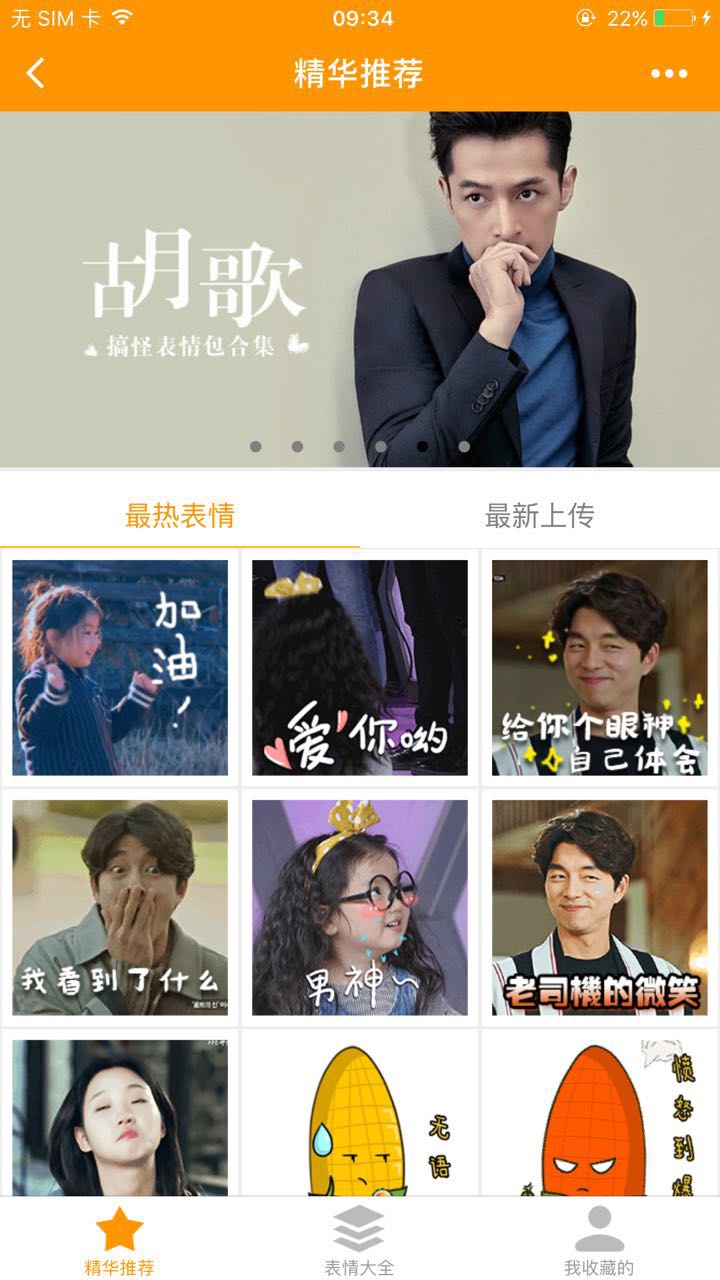Open the 男神 sticker

[x=360, y=908]
